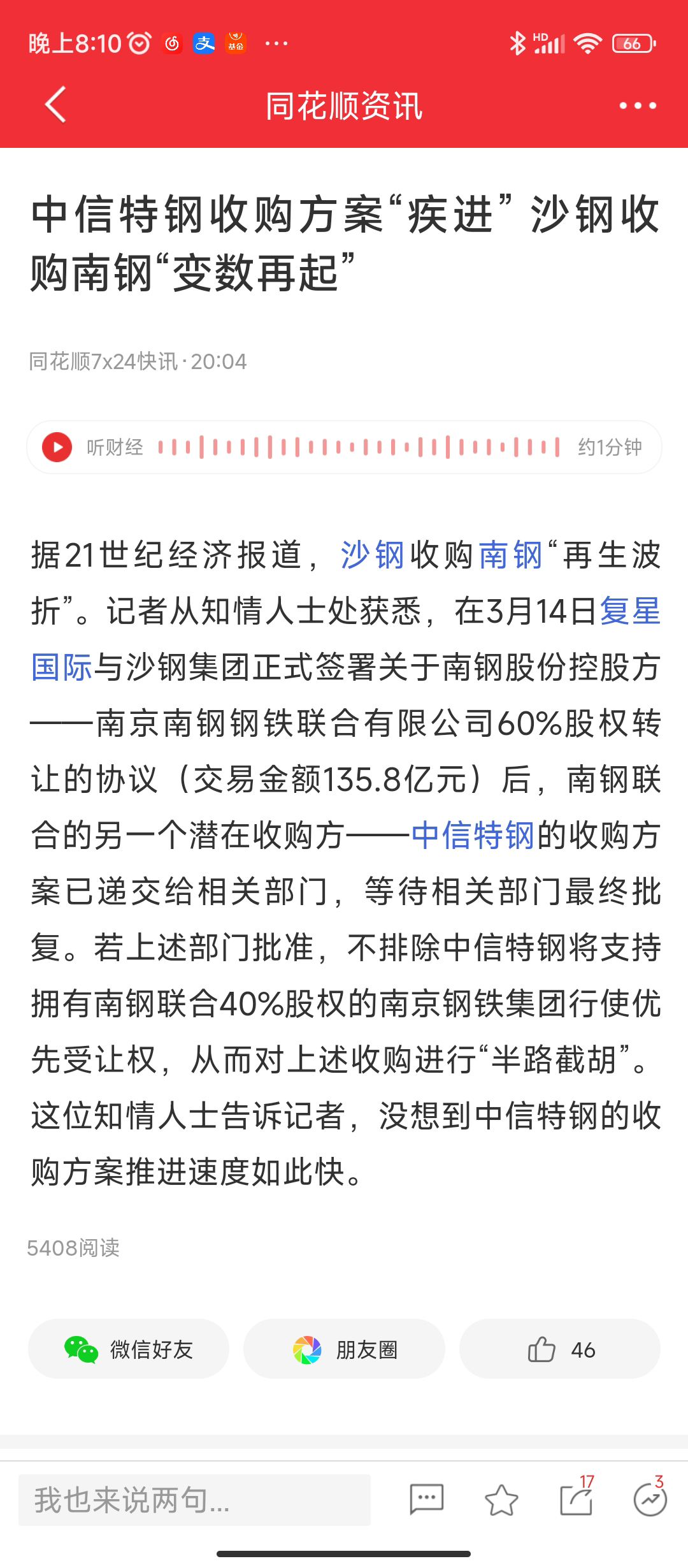Open the 南钢 stock link
The image size is (688, 1568).
pyautogui.click(x=510, y=555)
